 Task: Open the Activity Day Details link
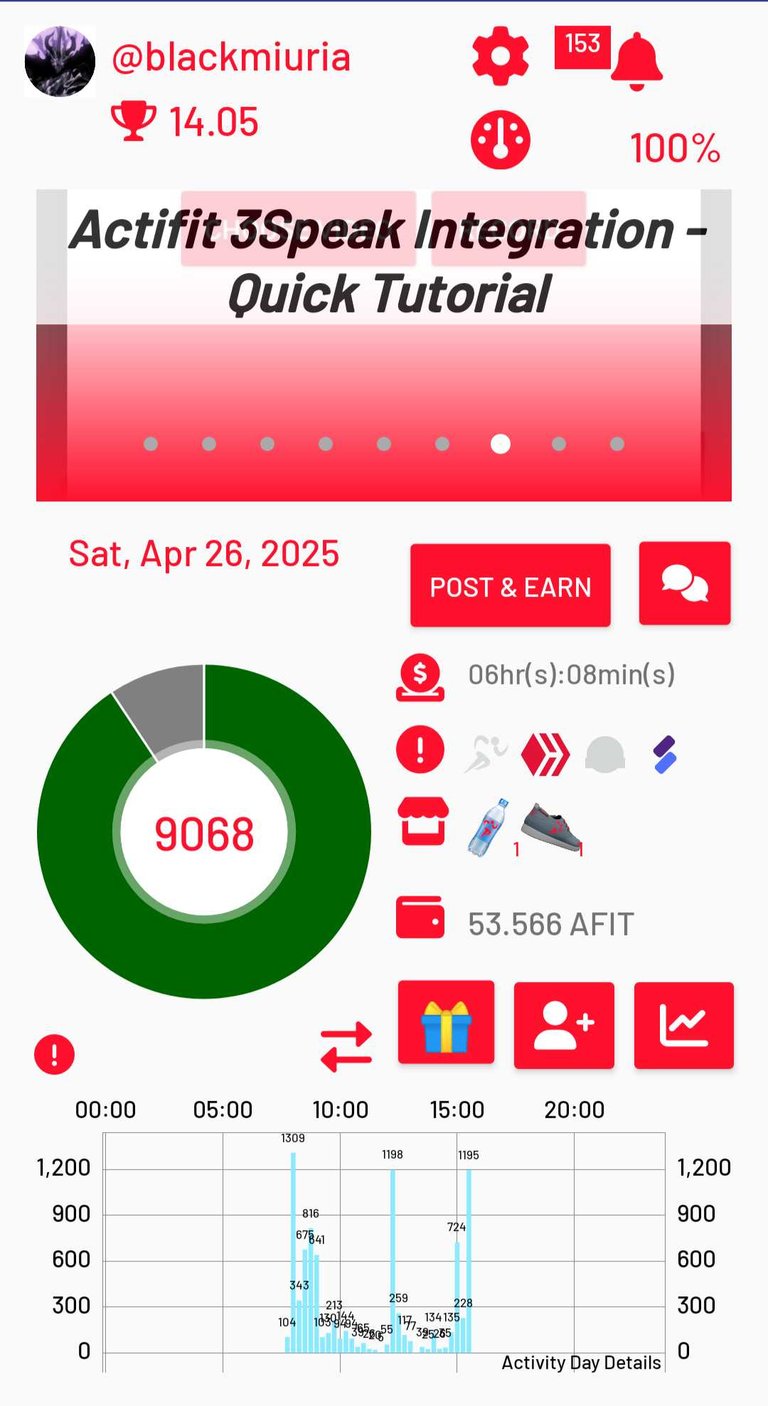(581, 1363)
